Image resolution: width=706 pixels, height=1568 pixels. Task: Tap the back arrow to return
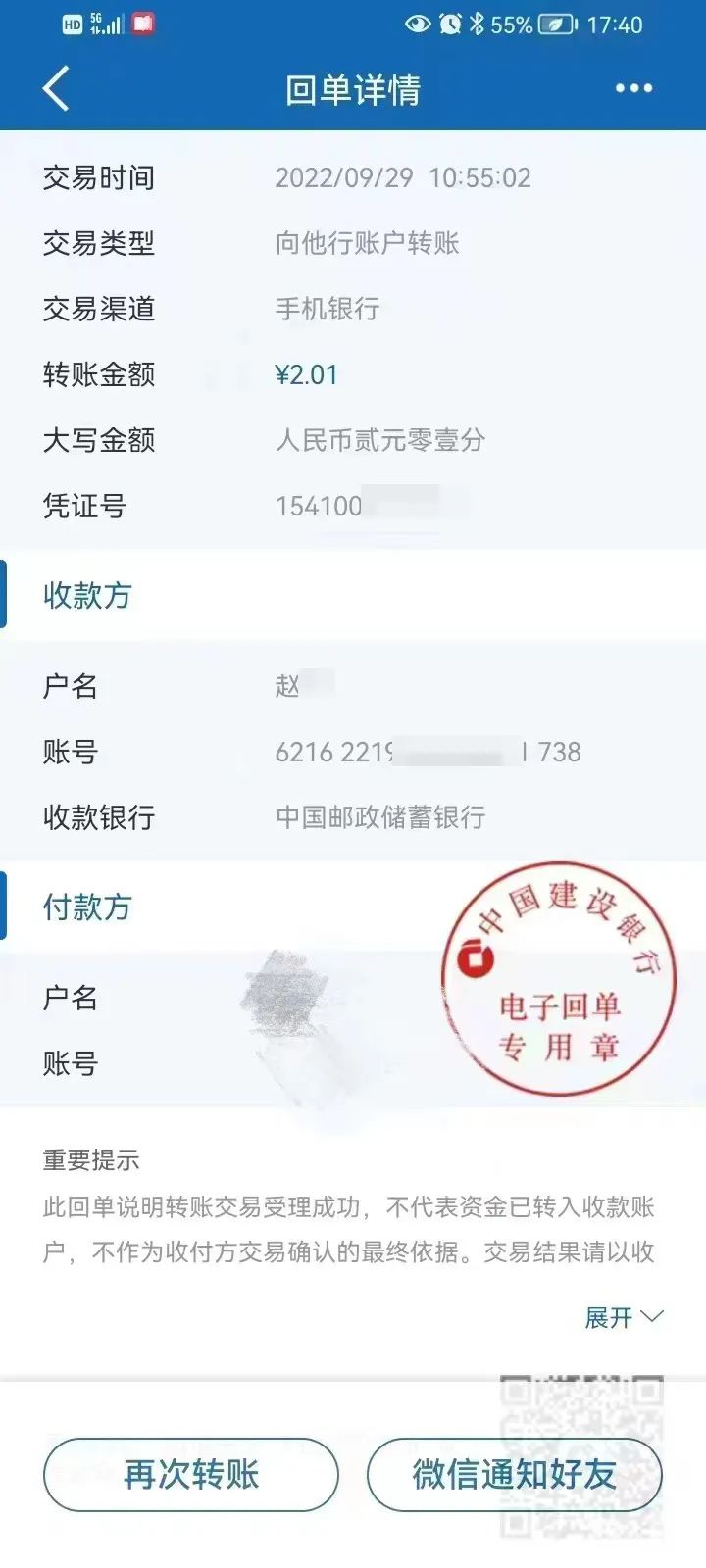pos(56,89)
